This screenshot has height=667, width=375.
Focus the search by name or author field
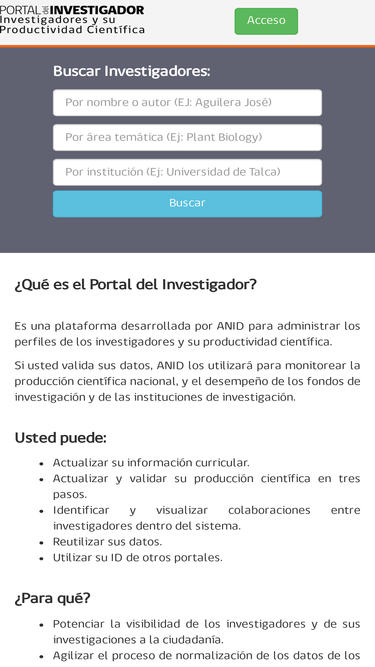[x=187, y=103]
